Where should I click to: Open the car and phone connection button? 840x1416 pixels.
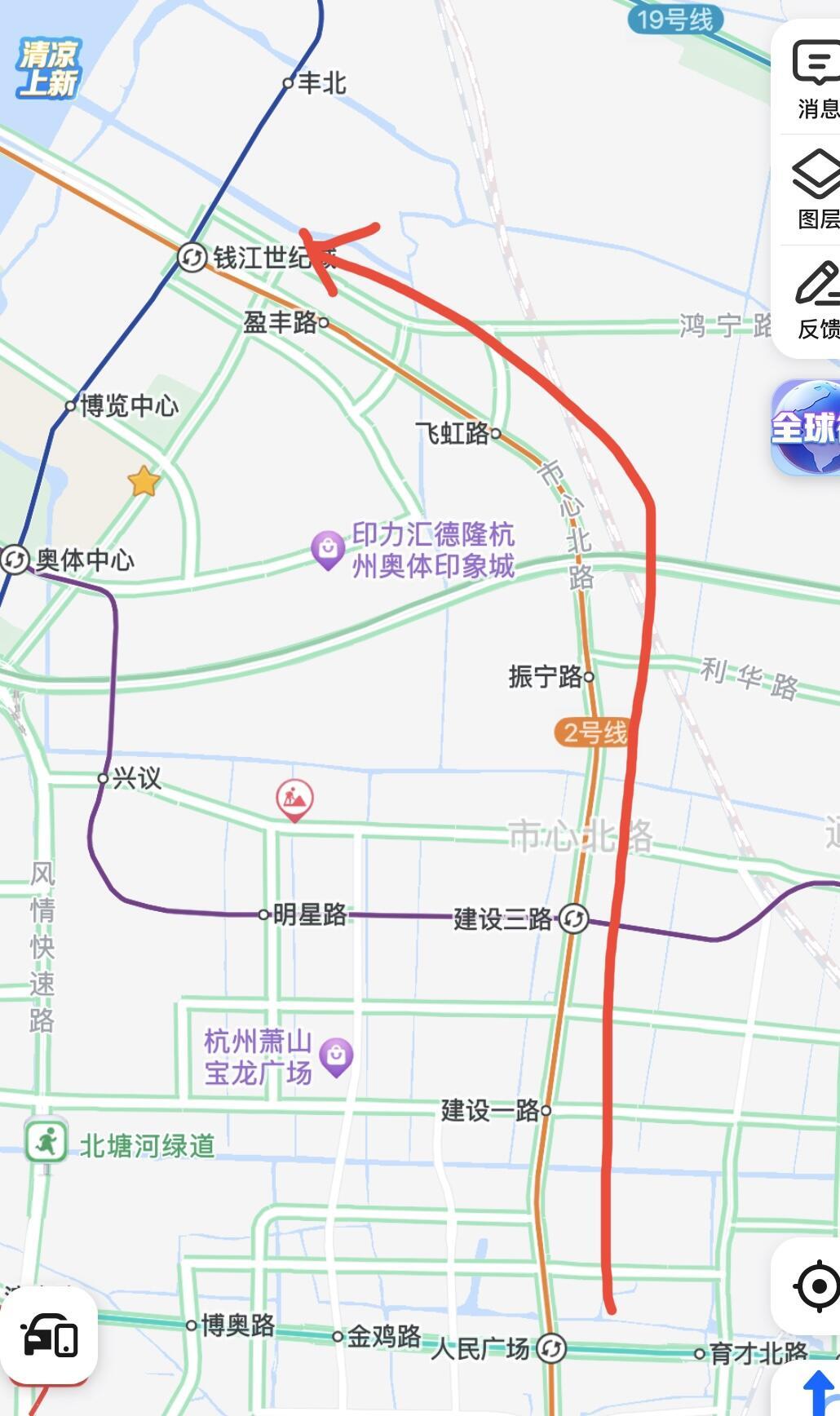point(50,1338)
